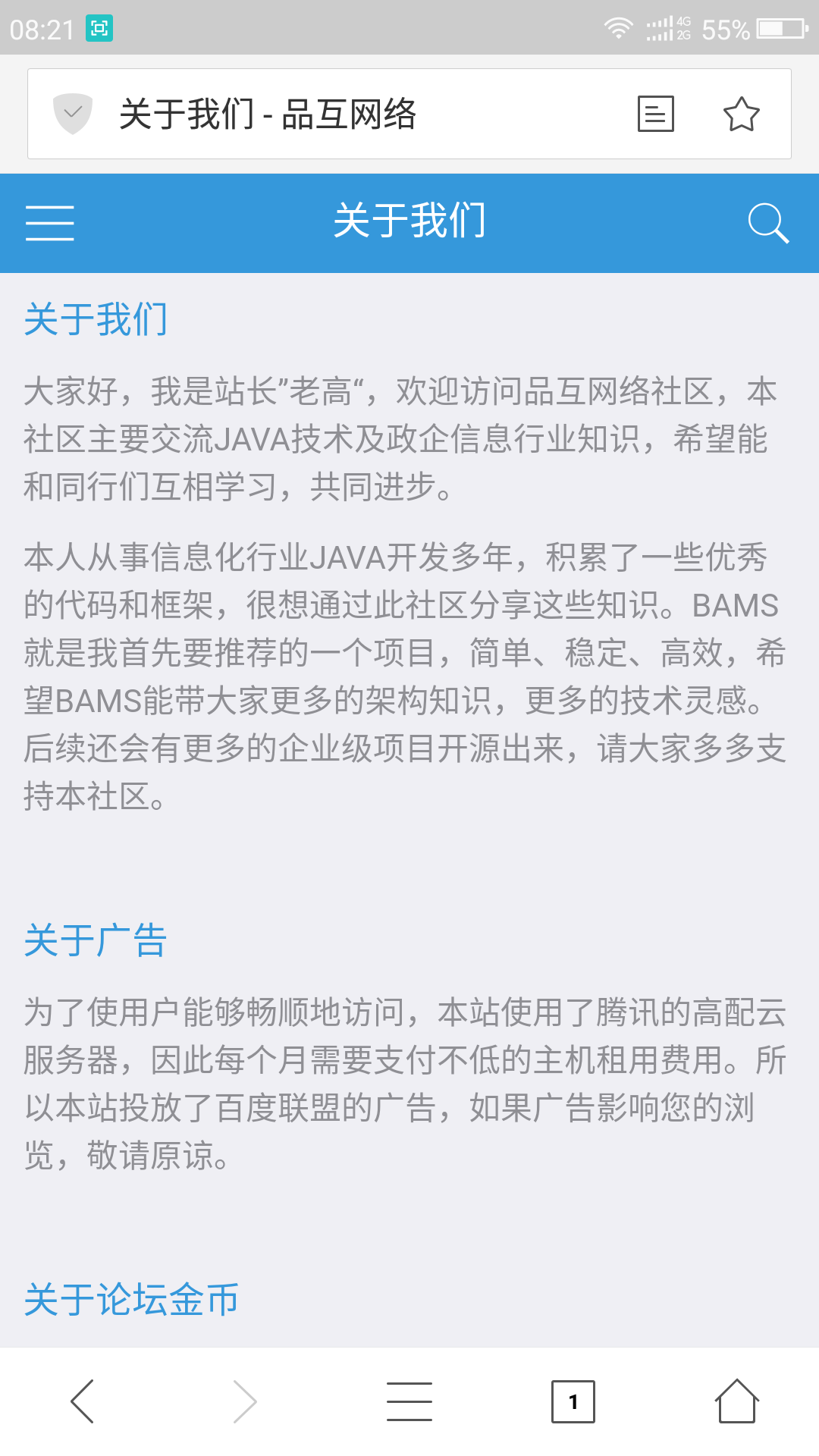Viewport: 819px width, 1456px height.
Task: Go back with the browser back arrow
Action: [x=82, y=1401]
